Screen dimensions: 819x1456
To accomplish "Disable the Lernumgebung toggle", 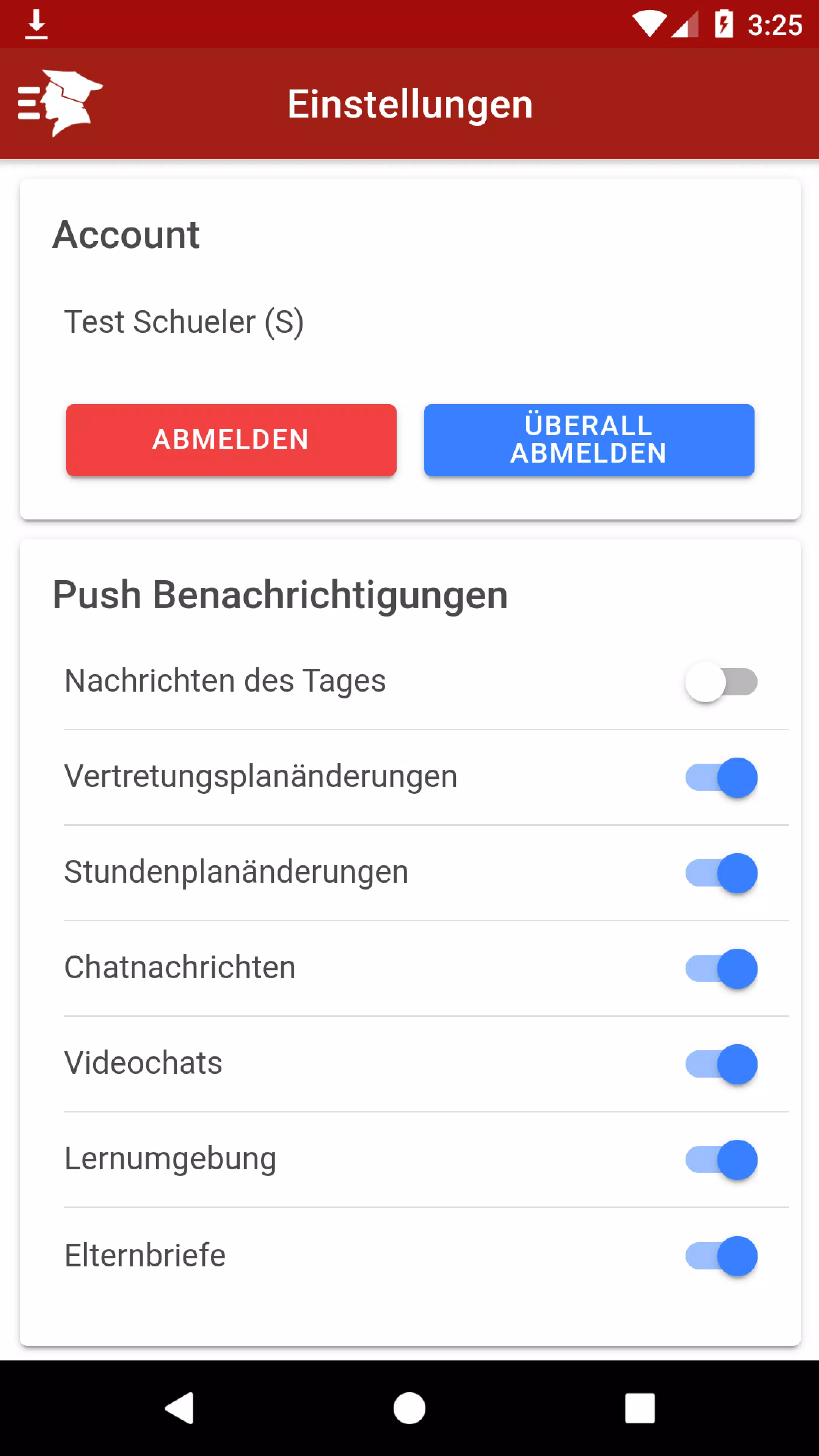I will click(x=721, y=1159).
